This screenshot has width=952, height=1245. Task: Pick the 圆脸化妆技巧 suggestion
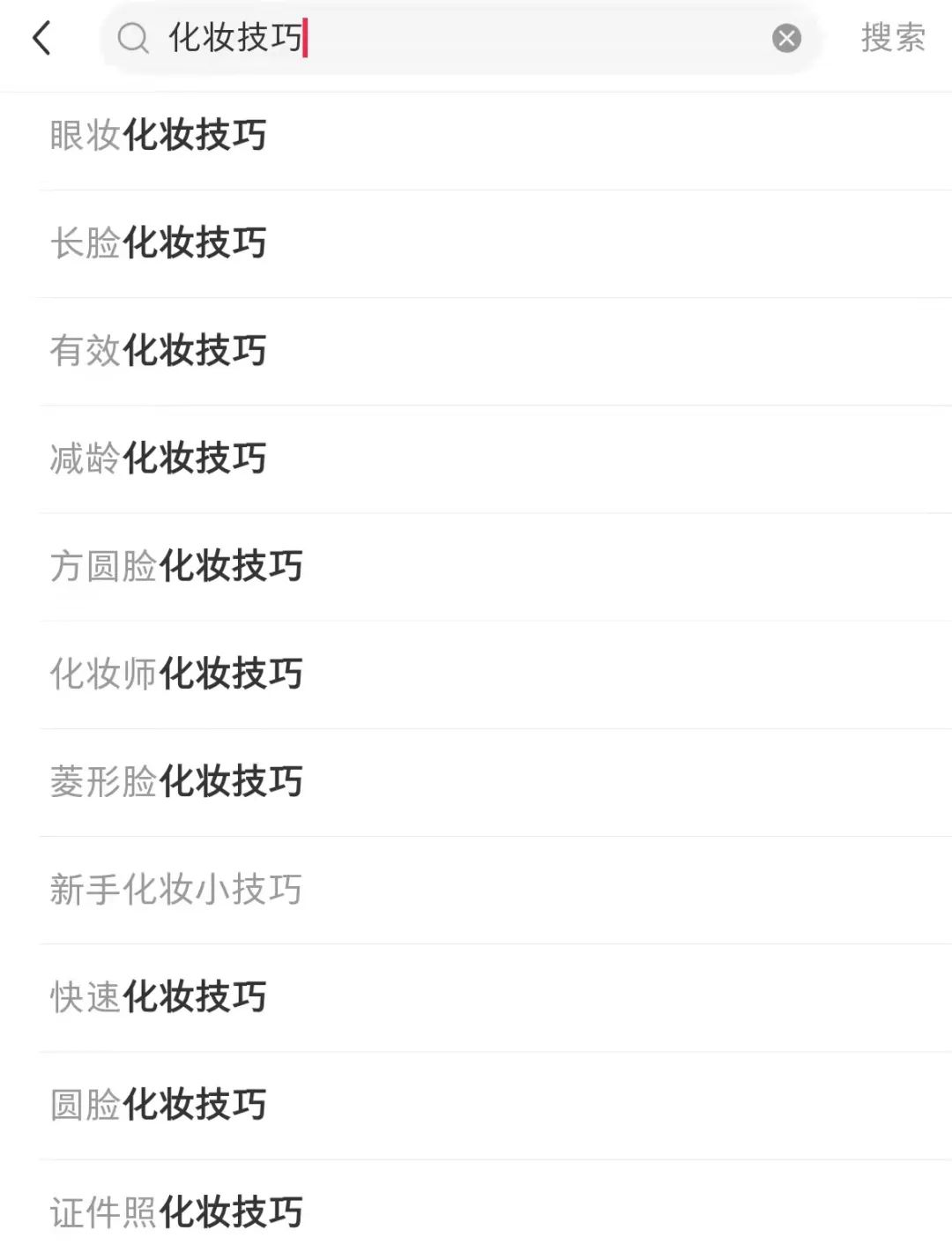tap(159, 1105)
